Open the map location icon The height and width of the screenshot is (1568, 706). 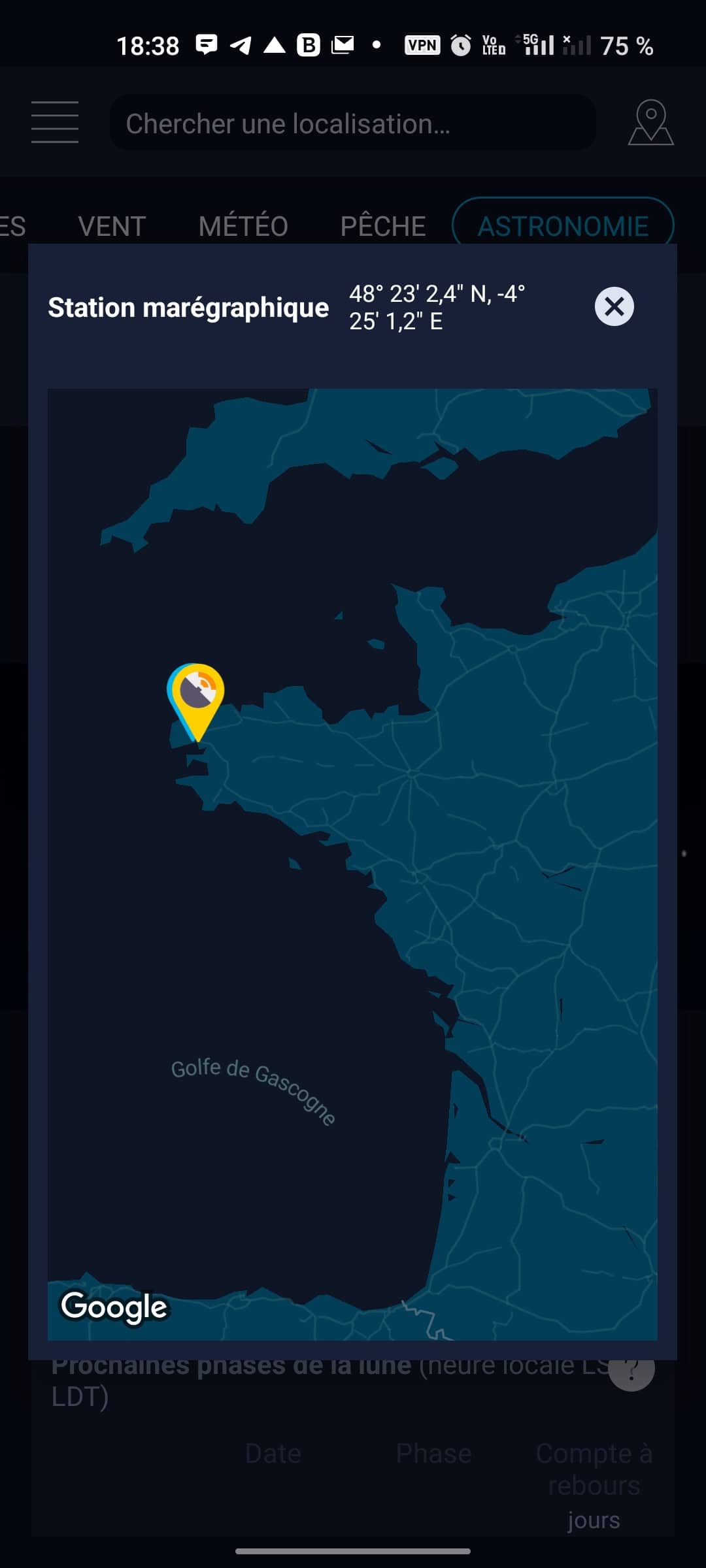650,122
